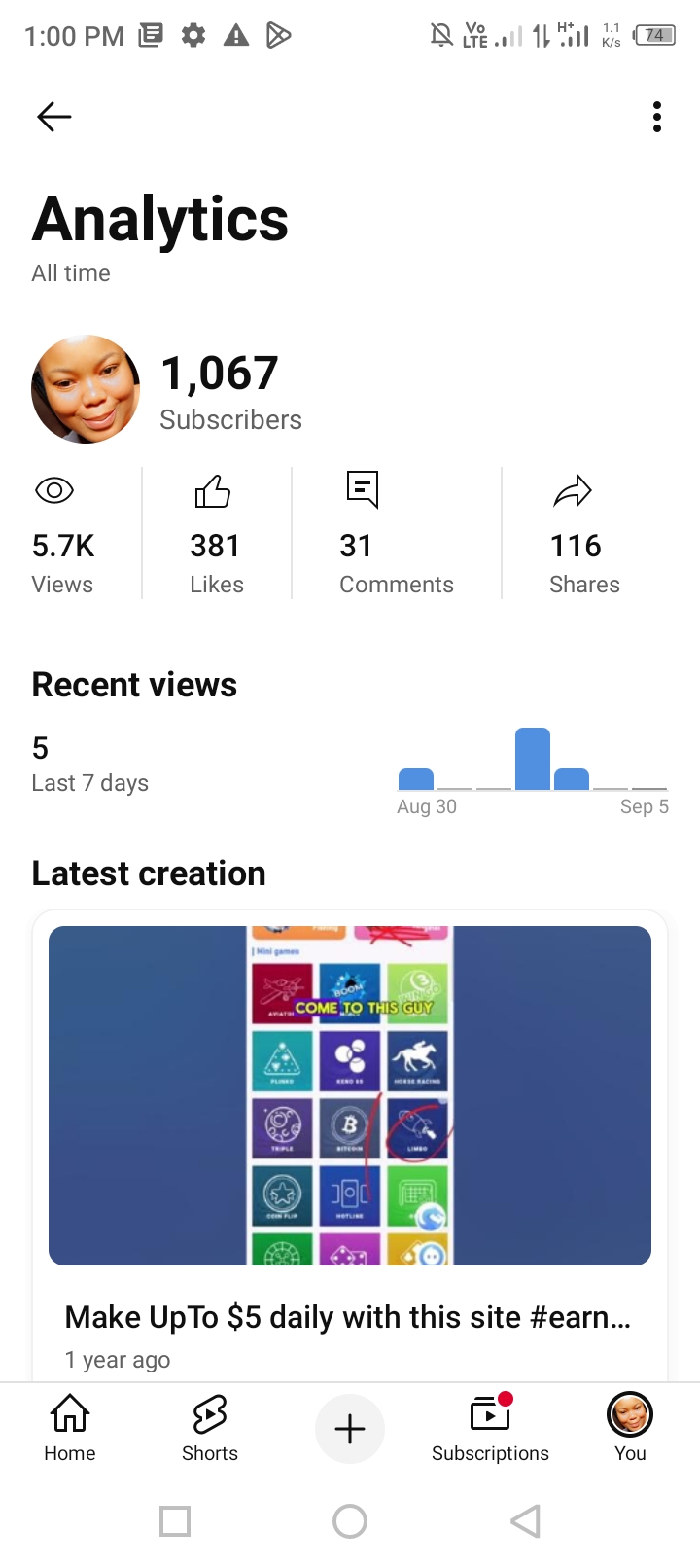
Task: Select the 'Last 7 days' views text
Action: (89, 782)
